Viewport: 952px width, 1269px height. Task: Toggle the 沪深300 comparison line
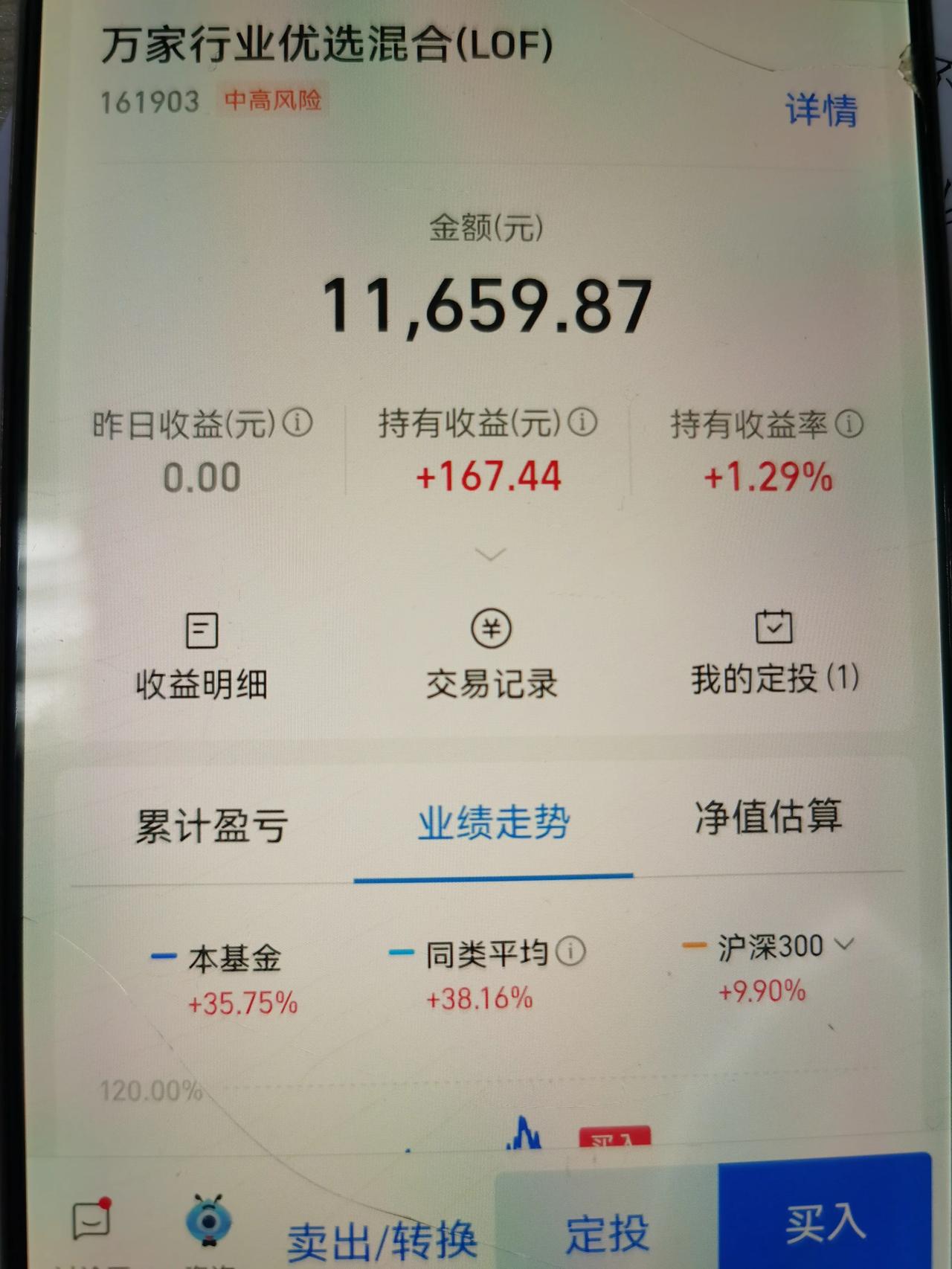tap(768, 946)
